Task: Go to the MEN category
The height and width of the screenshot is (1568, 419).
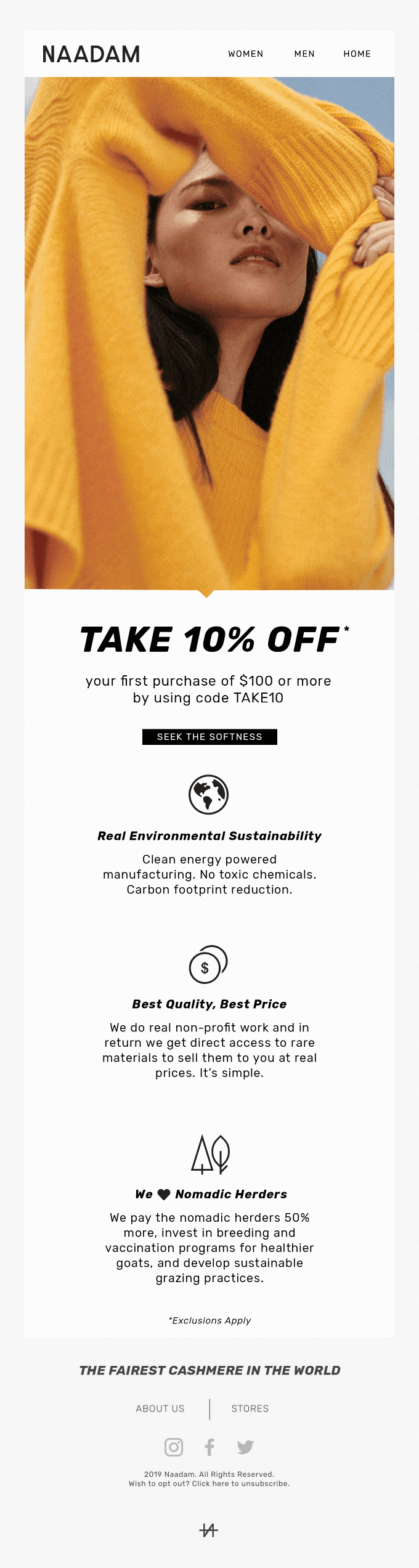Action: 304,54
